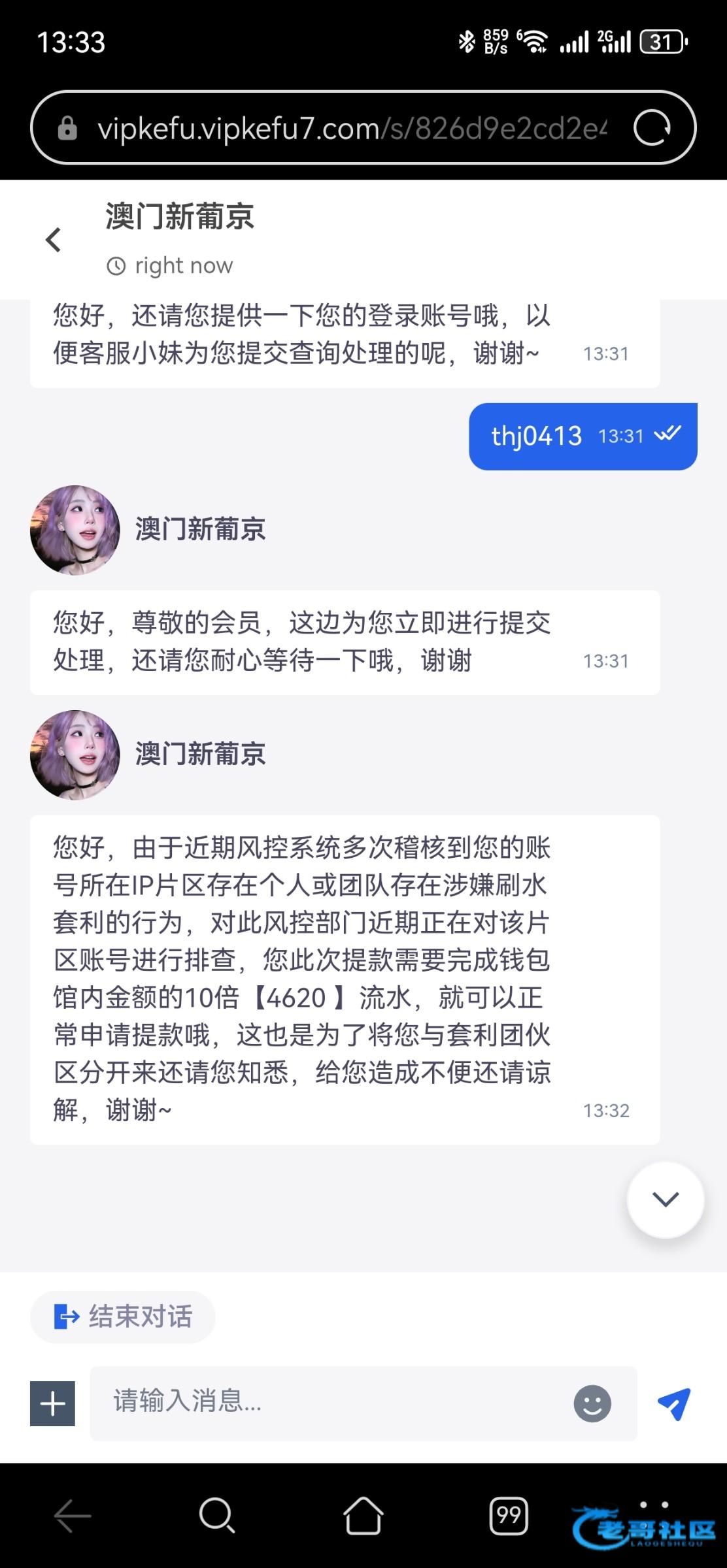727x1568 pixels.
Task: Open browser search from bottom bar
Action: pos(217,1515)
